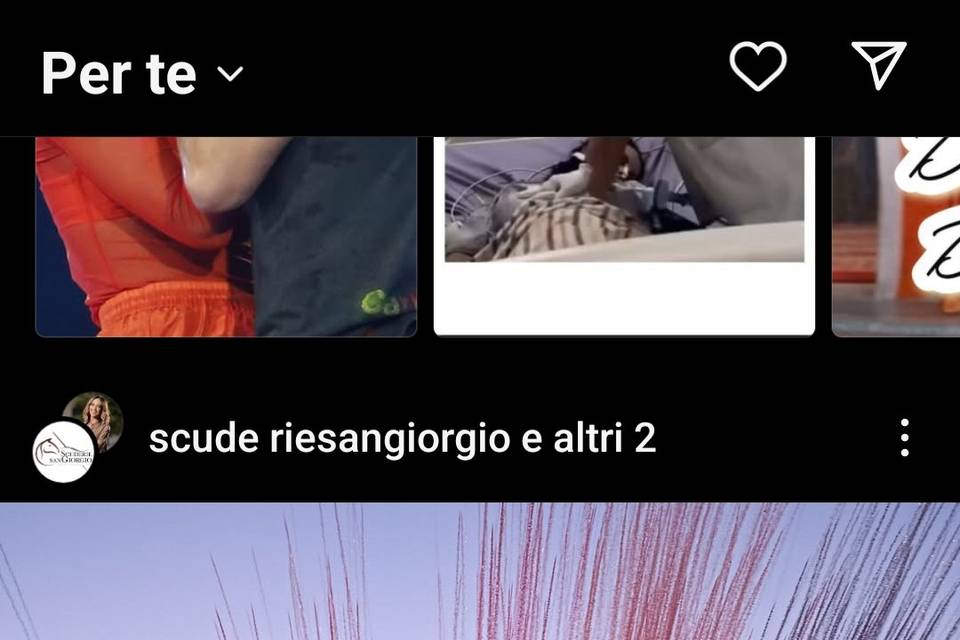Viewport: 960px width, 640px height.
Task: Open notifications heart icon
Action: (x=757, y=66)
